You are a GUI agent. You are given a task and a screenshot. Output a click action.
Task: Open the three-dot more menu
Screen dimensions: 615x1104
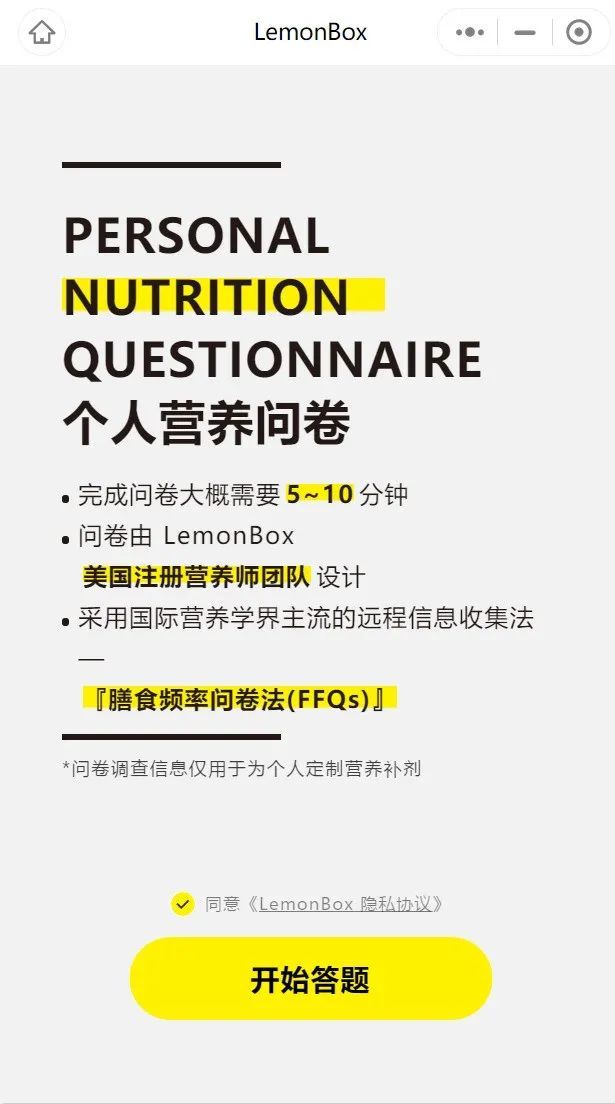click(x=470, y=32)
